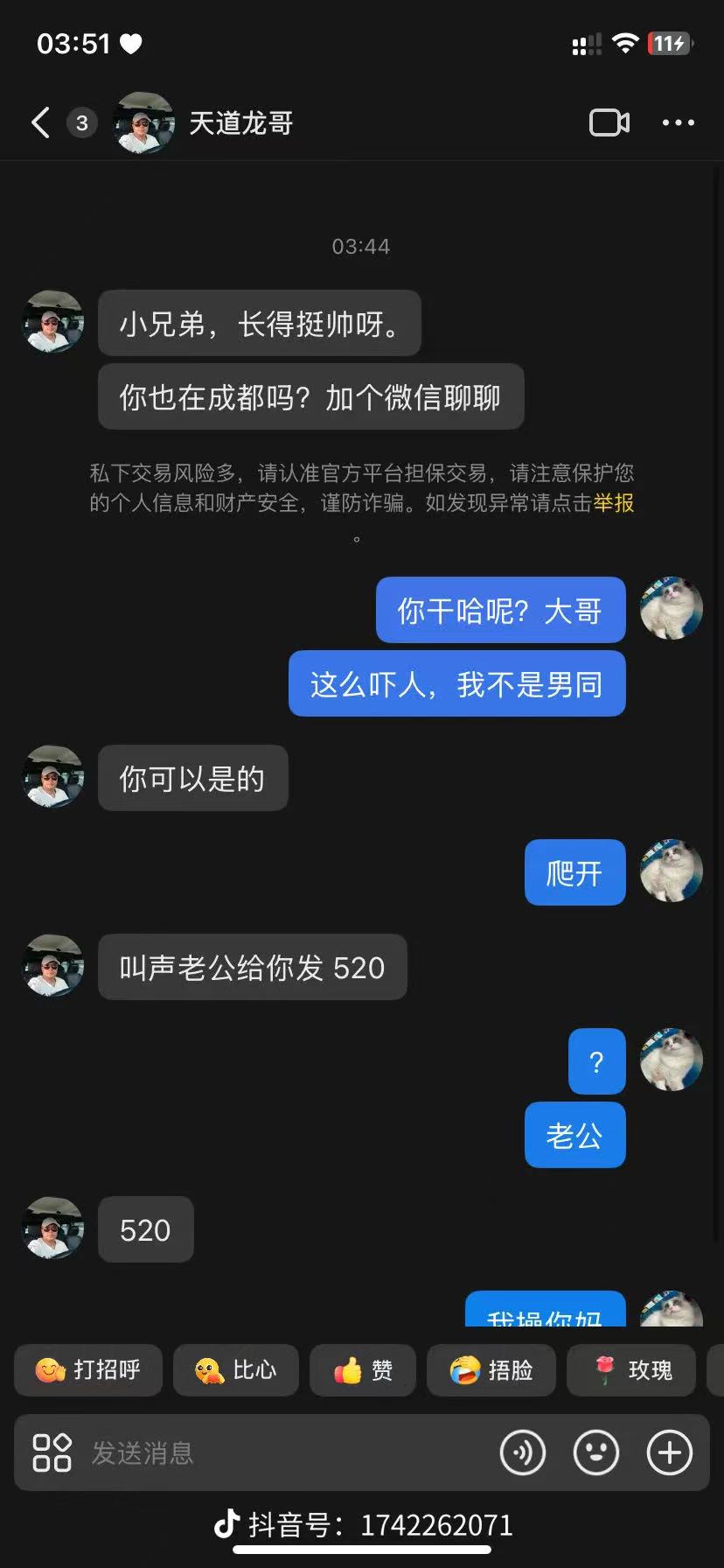Send the 捂脸 quick reaction
The image size is (724, 1568).
pos(491,1369)
